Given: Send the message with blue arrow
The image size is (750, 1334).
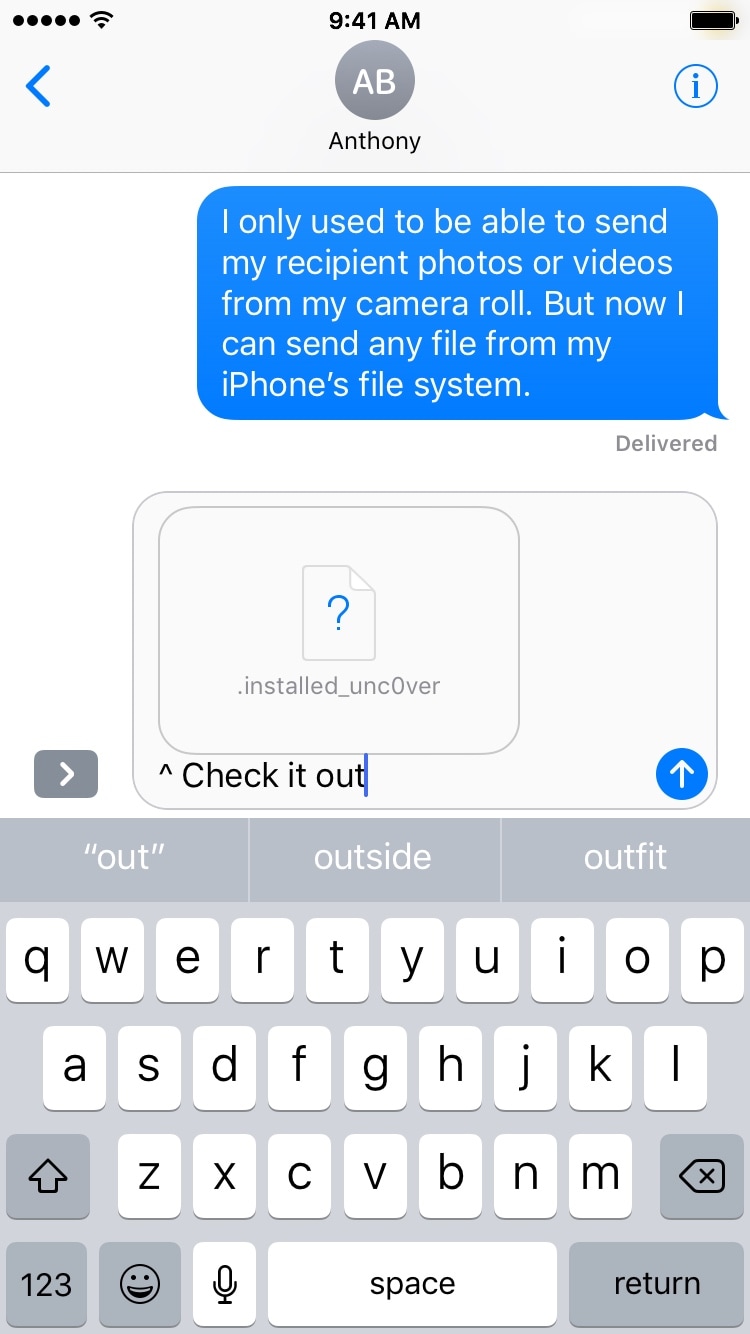Looking at the screenshot, I should click(x=682, y=773).
